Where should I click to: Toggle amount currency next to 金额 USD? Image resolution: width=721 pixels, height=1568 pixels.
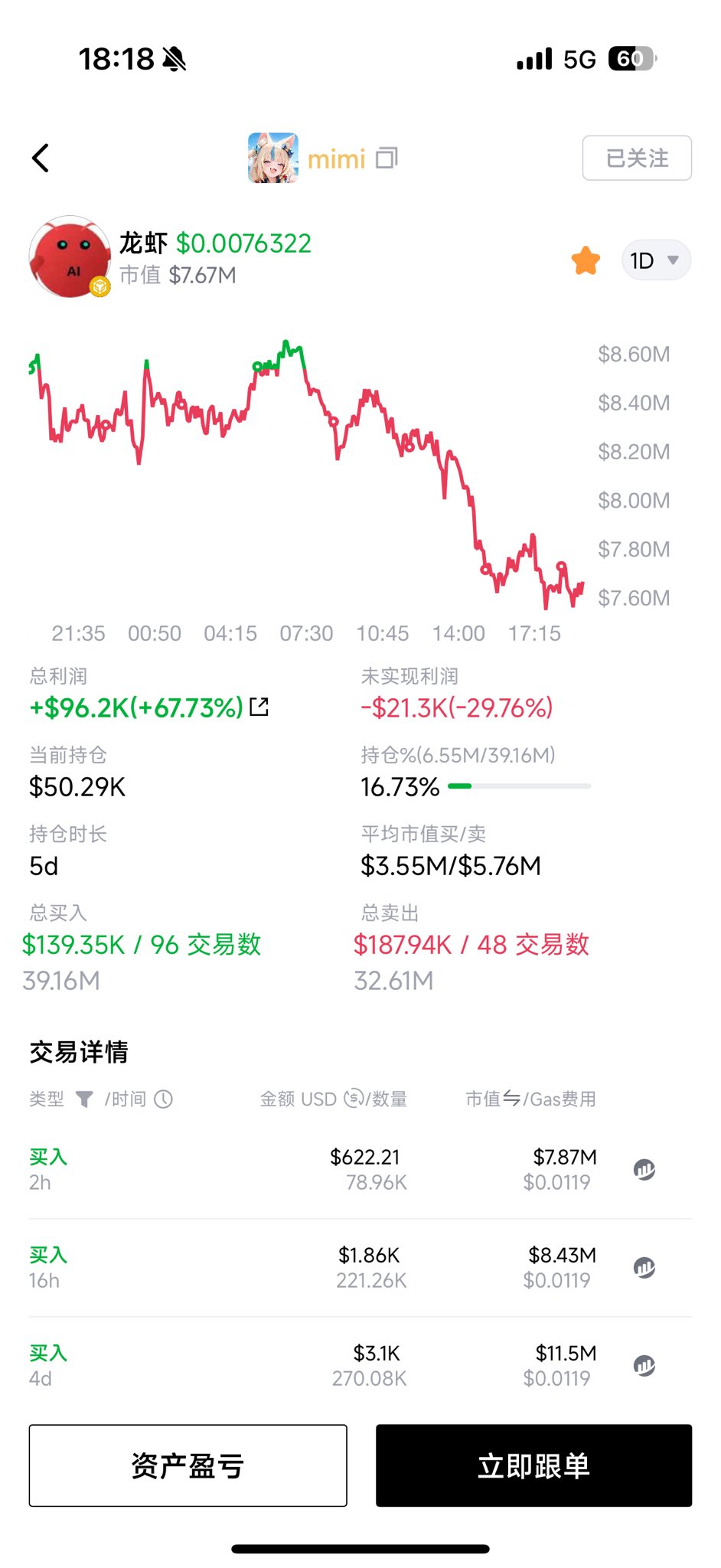[354, 1099]
